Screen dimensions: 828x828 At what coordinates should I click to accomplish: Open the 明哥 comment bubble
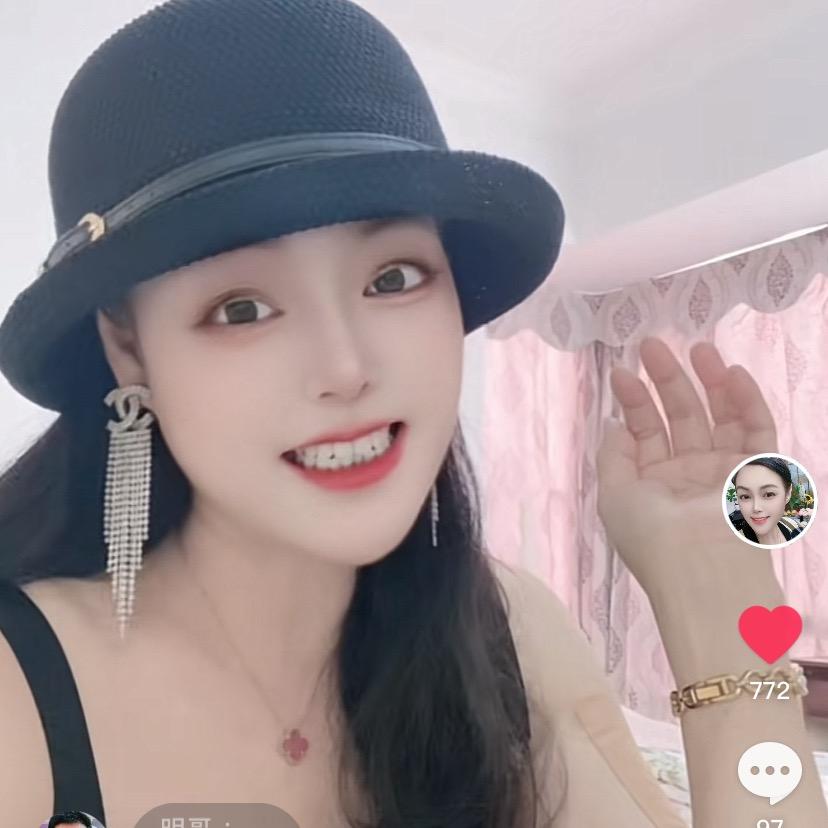point(215,818)
